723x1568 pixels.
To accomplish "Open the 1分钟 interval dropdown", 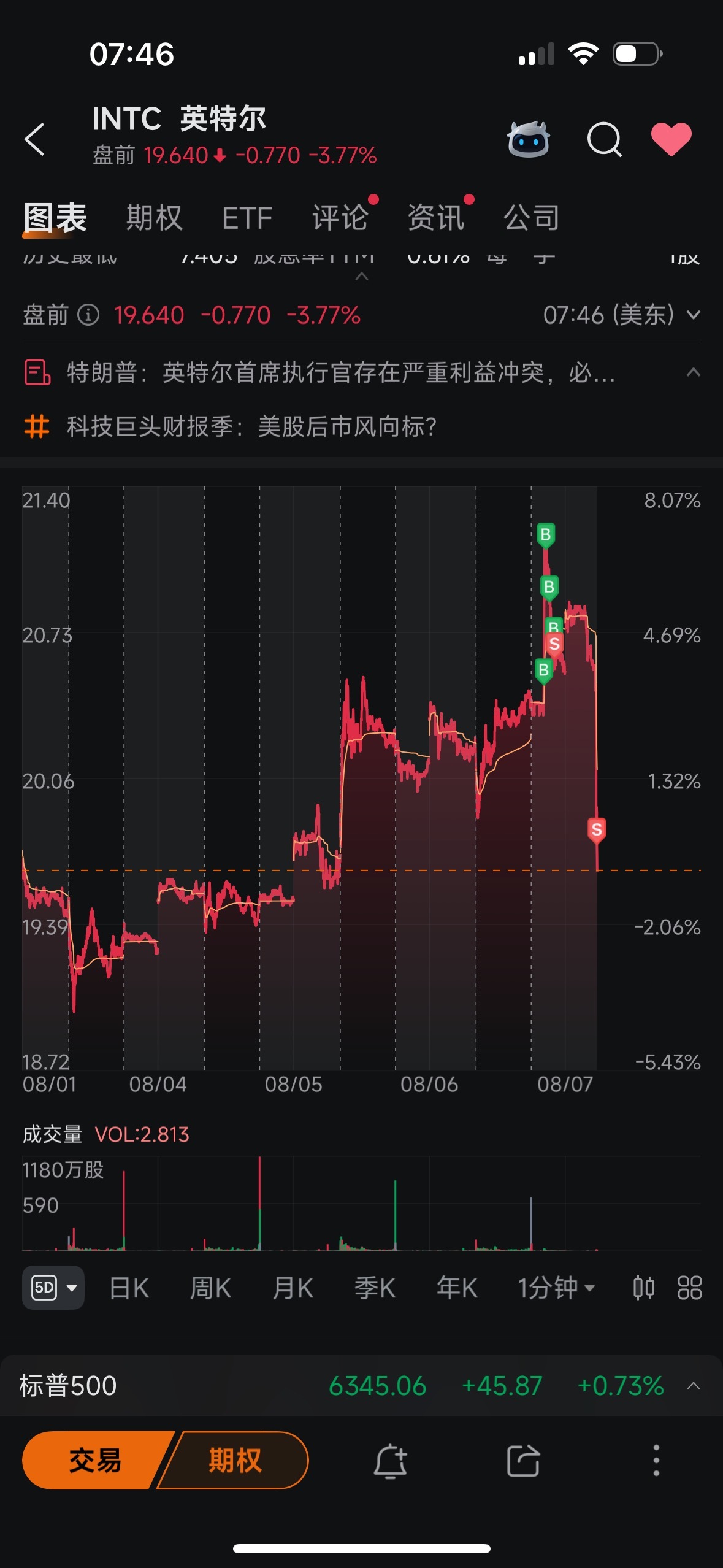I will 557,1288.
